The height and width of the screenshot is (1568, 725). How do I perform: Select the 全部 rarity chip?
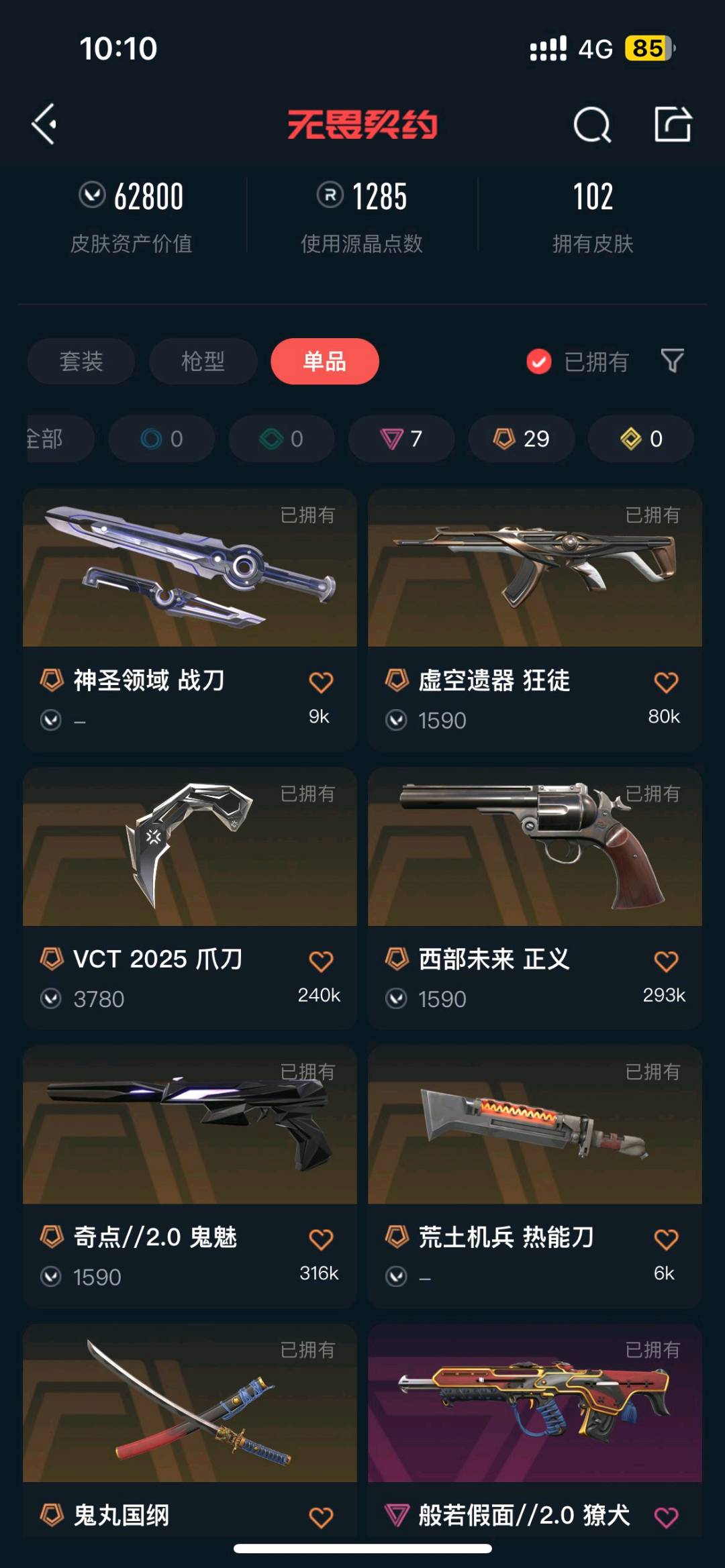click(59, 439)
